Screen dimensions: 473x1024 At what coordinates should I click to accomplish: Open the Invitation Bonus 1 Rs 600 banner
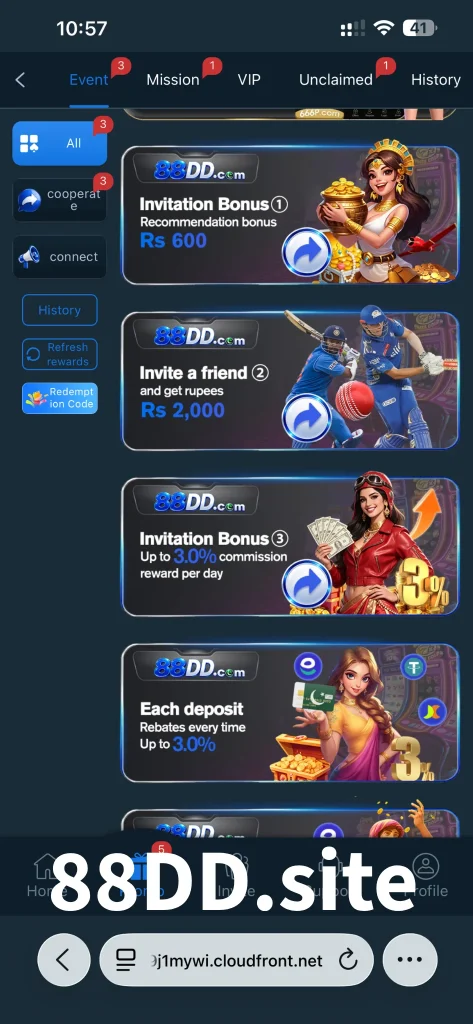click(x=291, y=215)
